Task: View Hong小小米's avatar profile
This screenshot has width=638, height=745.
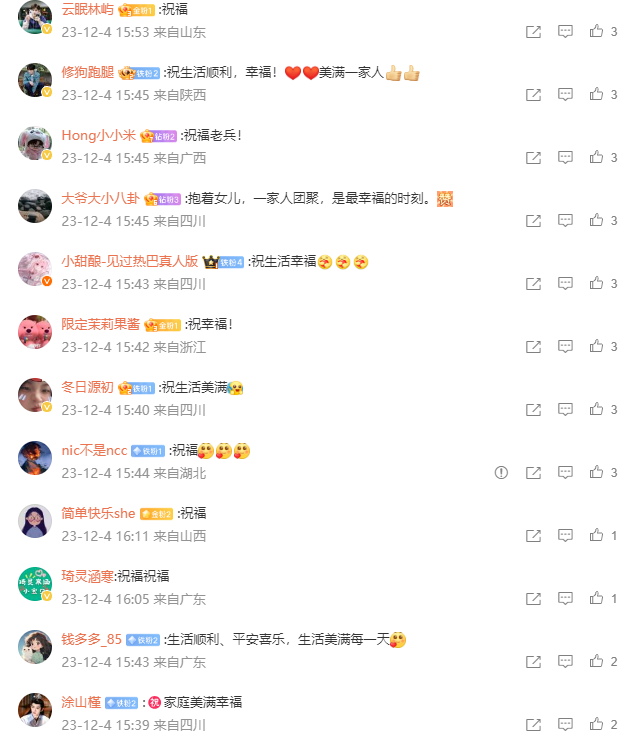Action: pos(35,143)
